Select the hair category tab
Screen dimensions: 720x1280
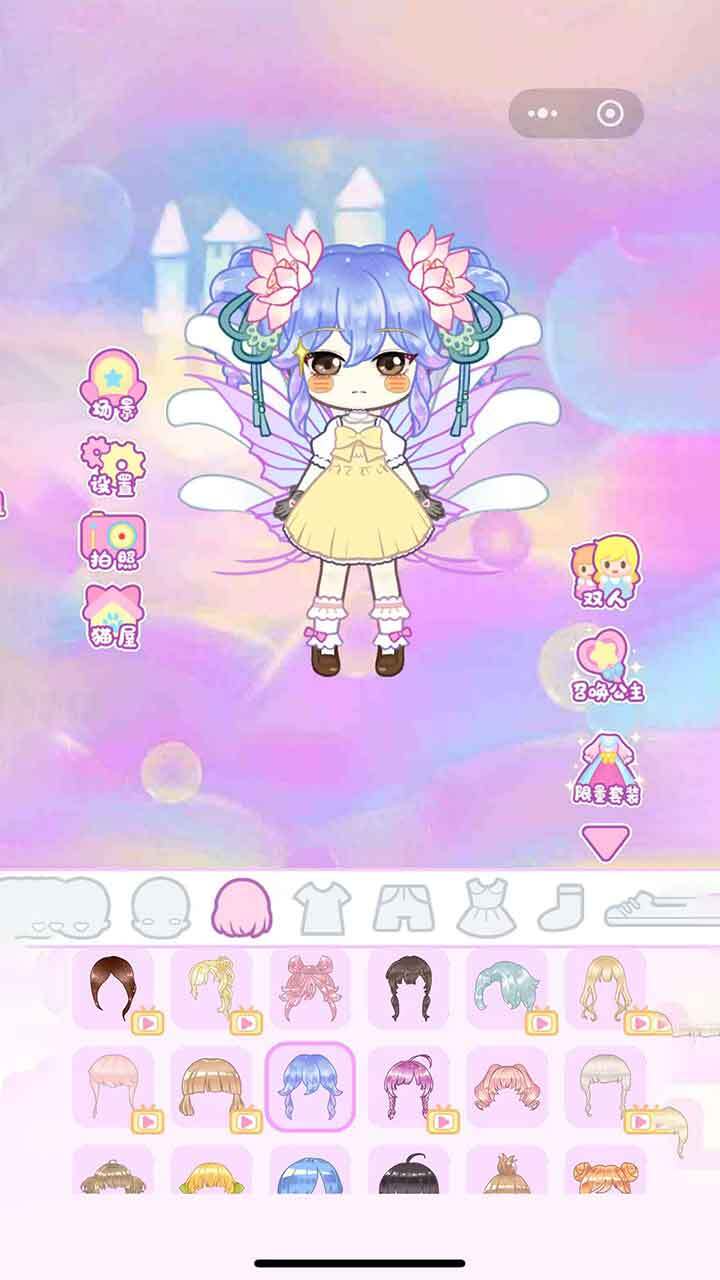click(x=241, y=906)
